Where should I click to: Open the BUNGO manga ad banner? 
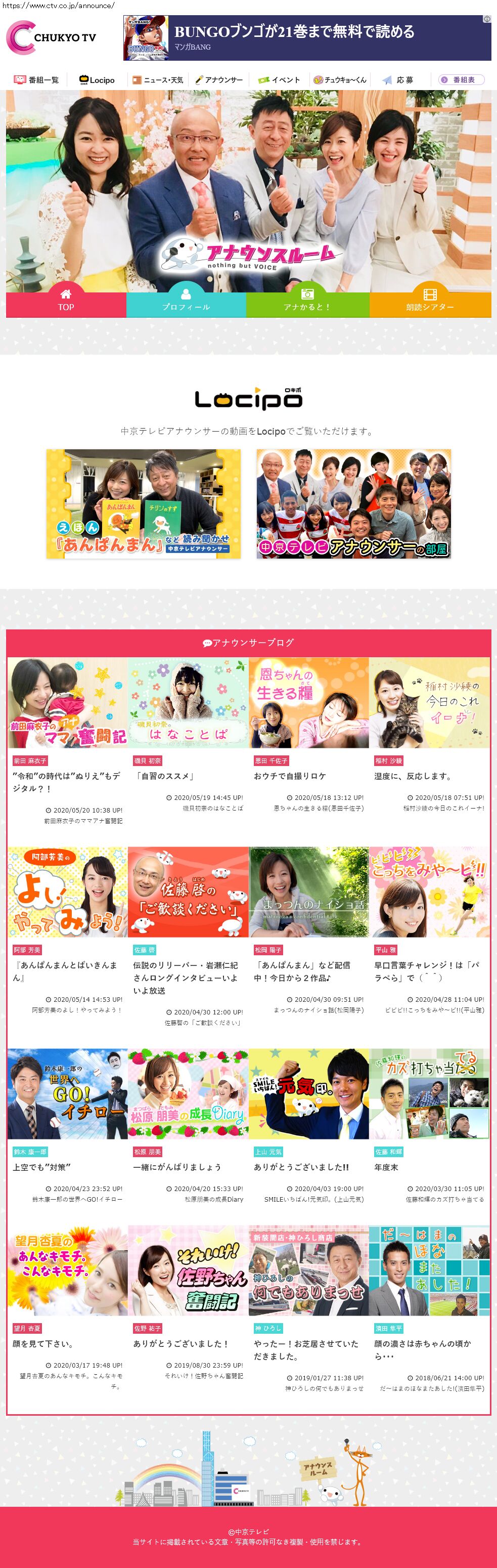(307, 38)
